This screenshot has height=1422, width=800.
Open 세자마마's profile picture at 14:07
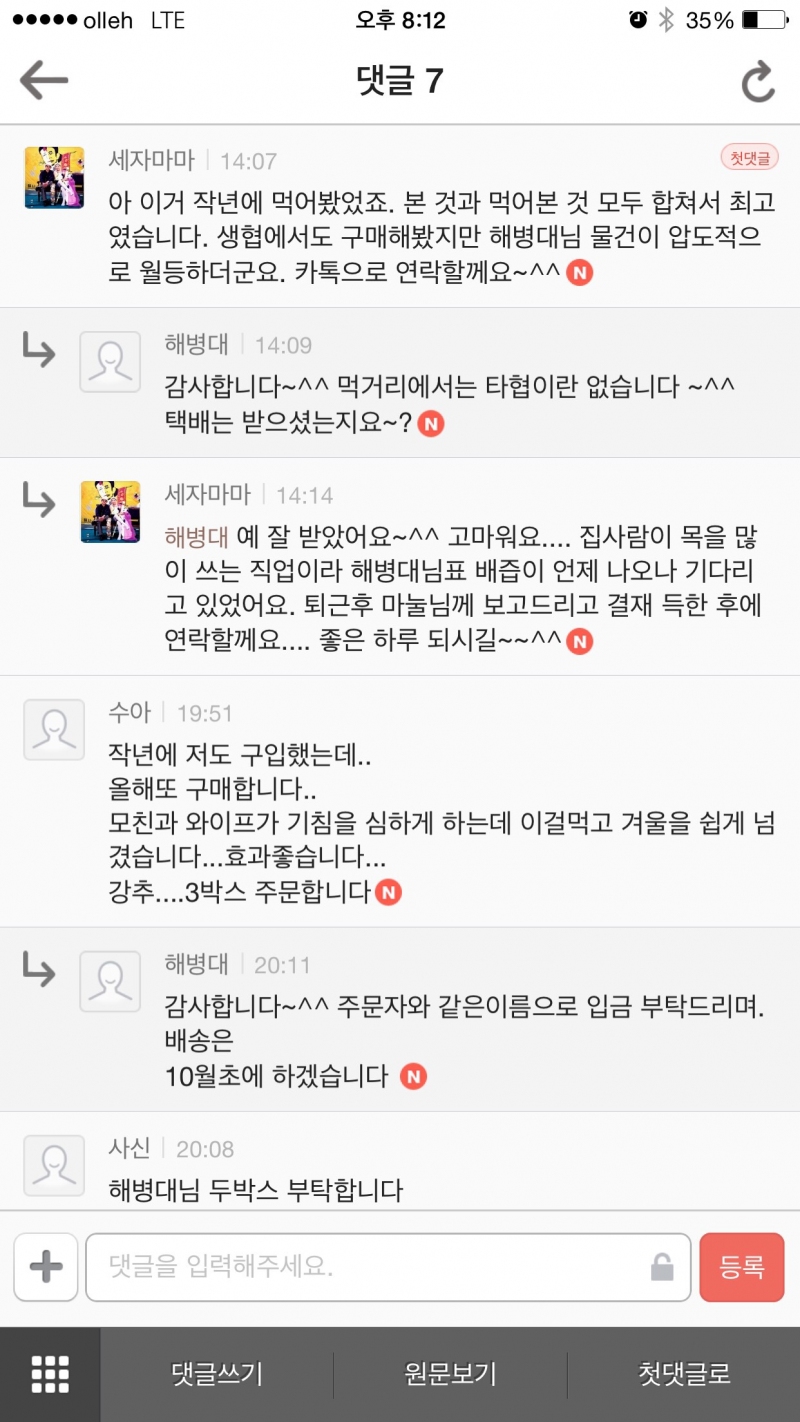(54, 178)
